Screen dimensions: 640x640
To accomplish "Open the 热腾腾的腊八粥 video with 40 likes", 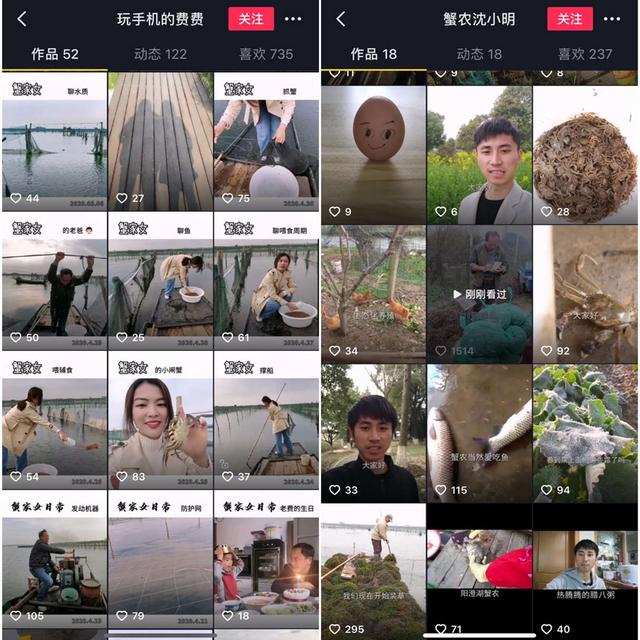I will (585, 570).
